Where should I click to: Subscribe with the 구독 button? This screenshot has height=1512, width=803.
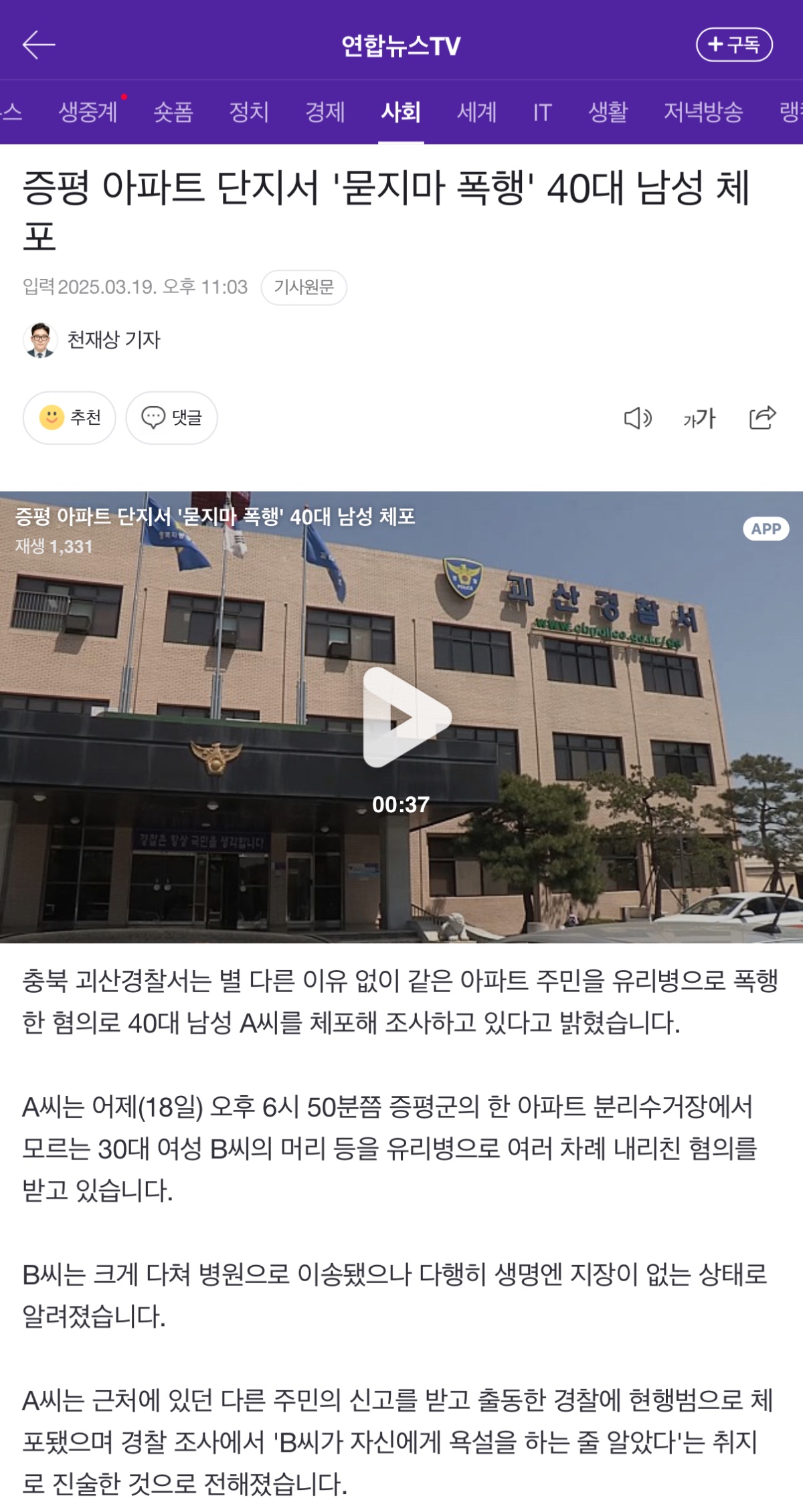click(734, 45)
